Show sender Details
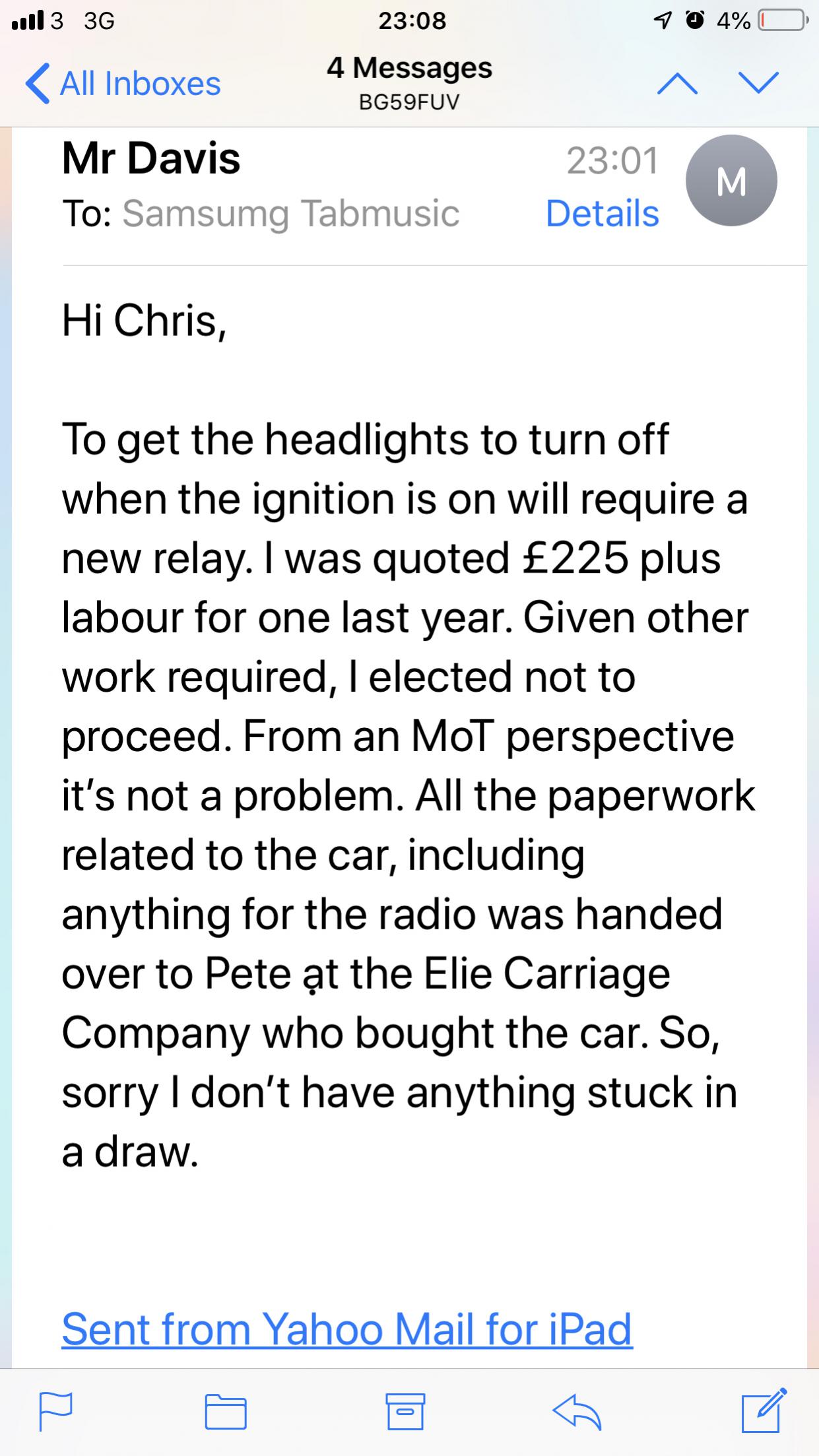 [602, 213]
